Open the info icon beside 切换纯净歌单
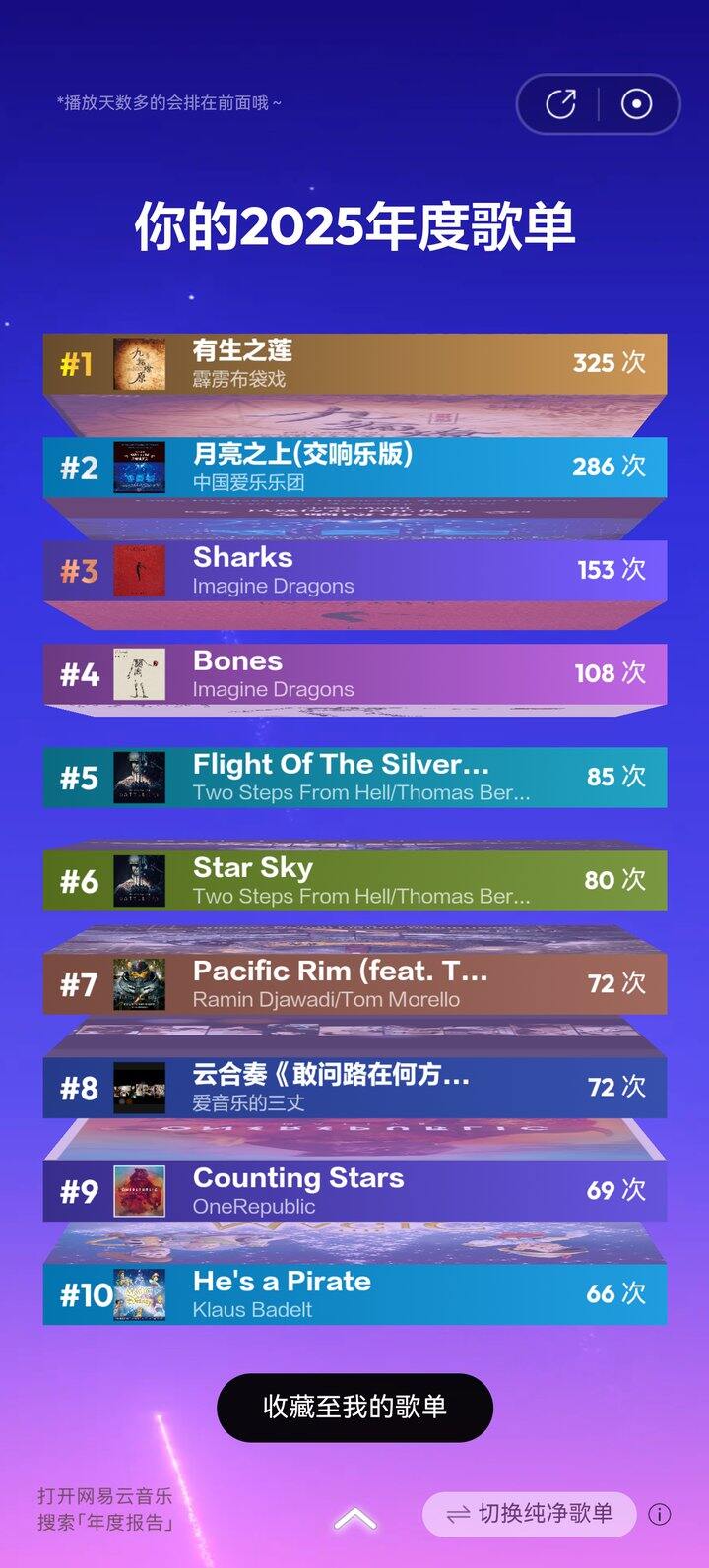 660,1514
